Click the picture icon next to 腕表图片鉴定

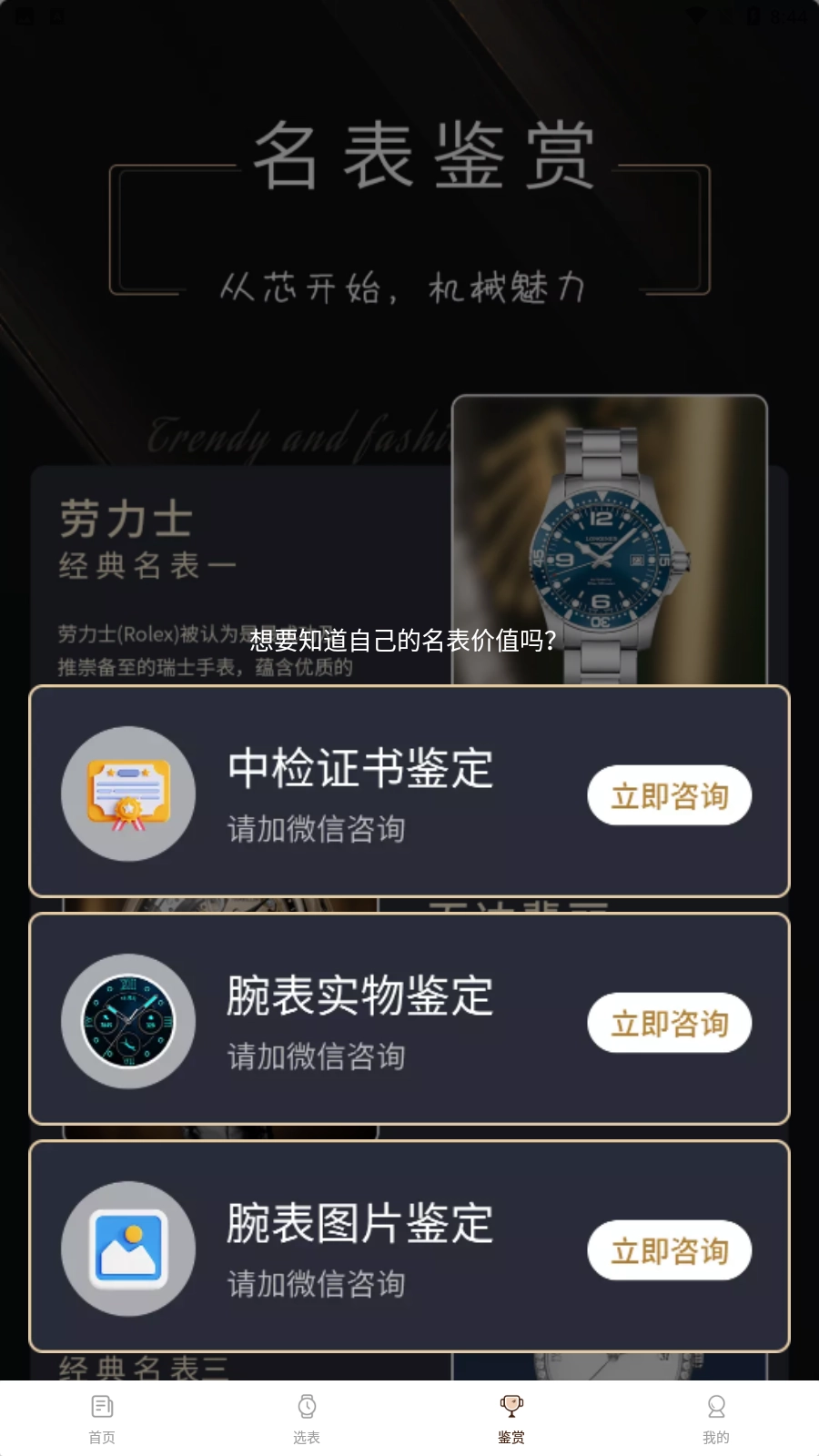128,1249
